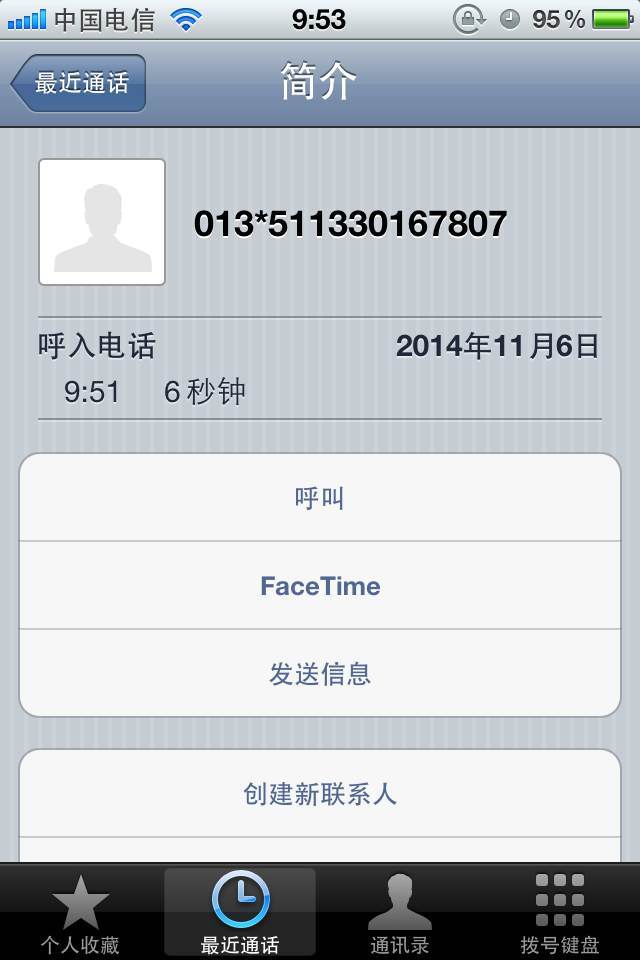Tap 呼叫 to call this number
Screen dimensions: 640x960
320,498
